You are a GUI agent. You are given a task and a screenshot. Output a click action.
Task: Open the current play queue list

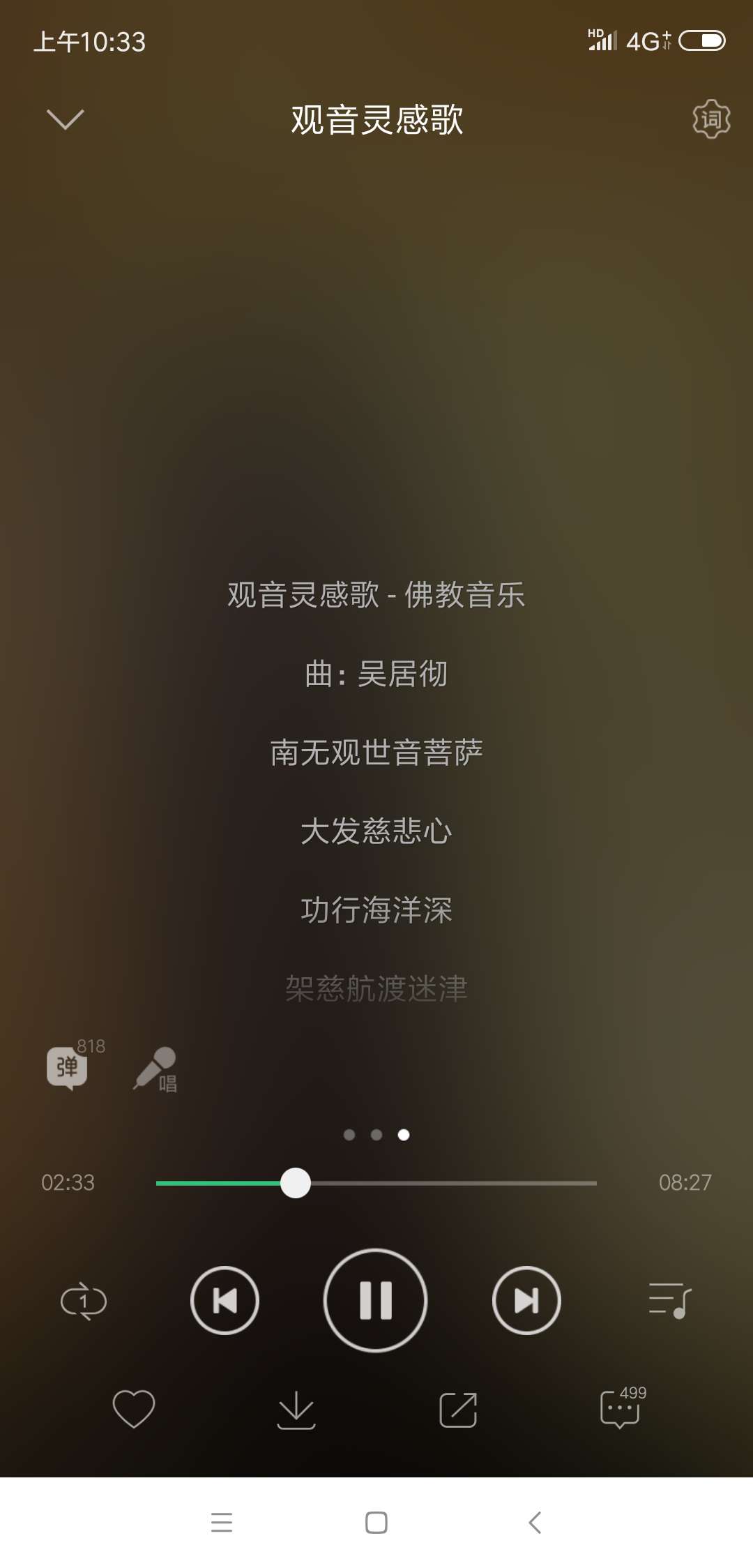click(668, 1300)
